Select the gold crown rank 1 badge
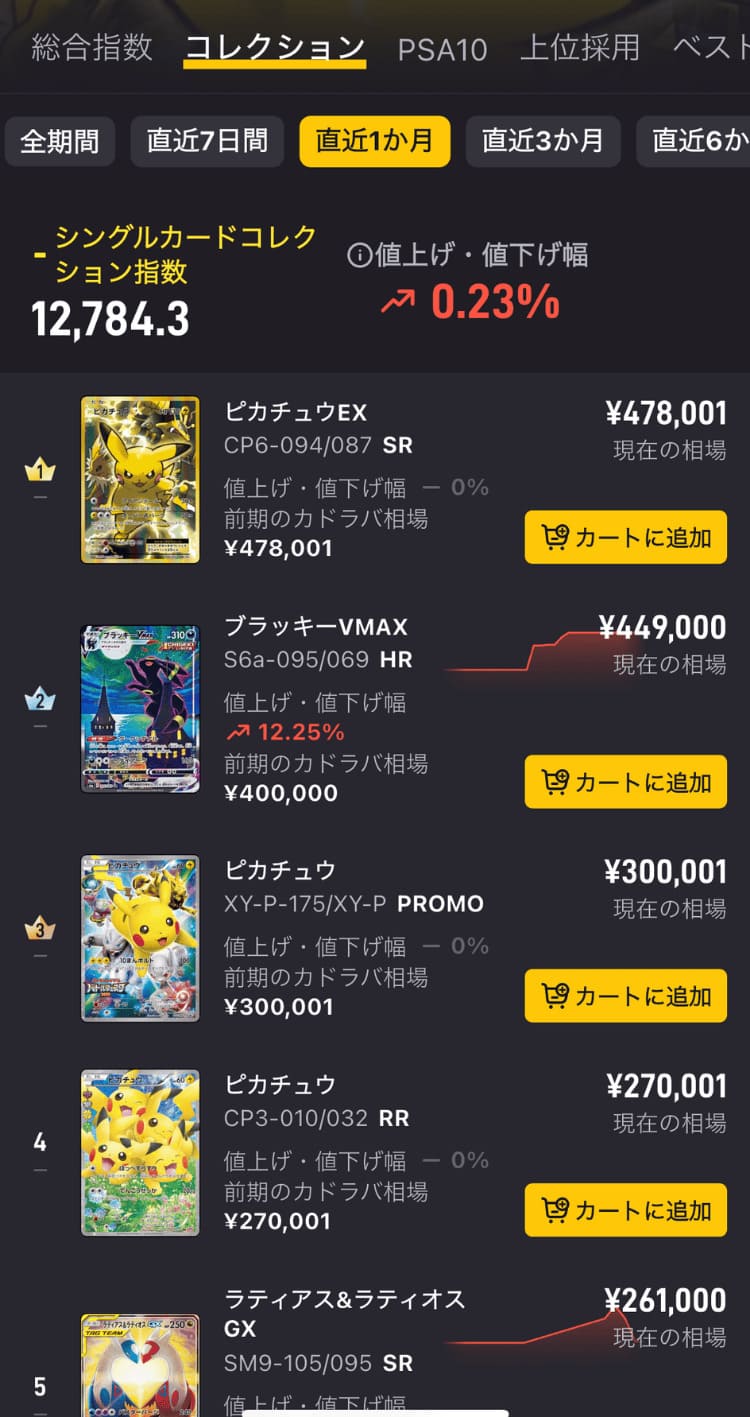 (39, 470)
